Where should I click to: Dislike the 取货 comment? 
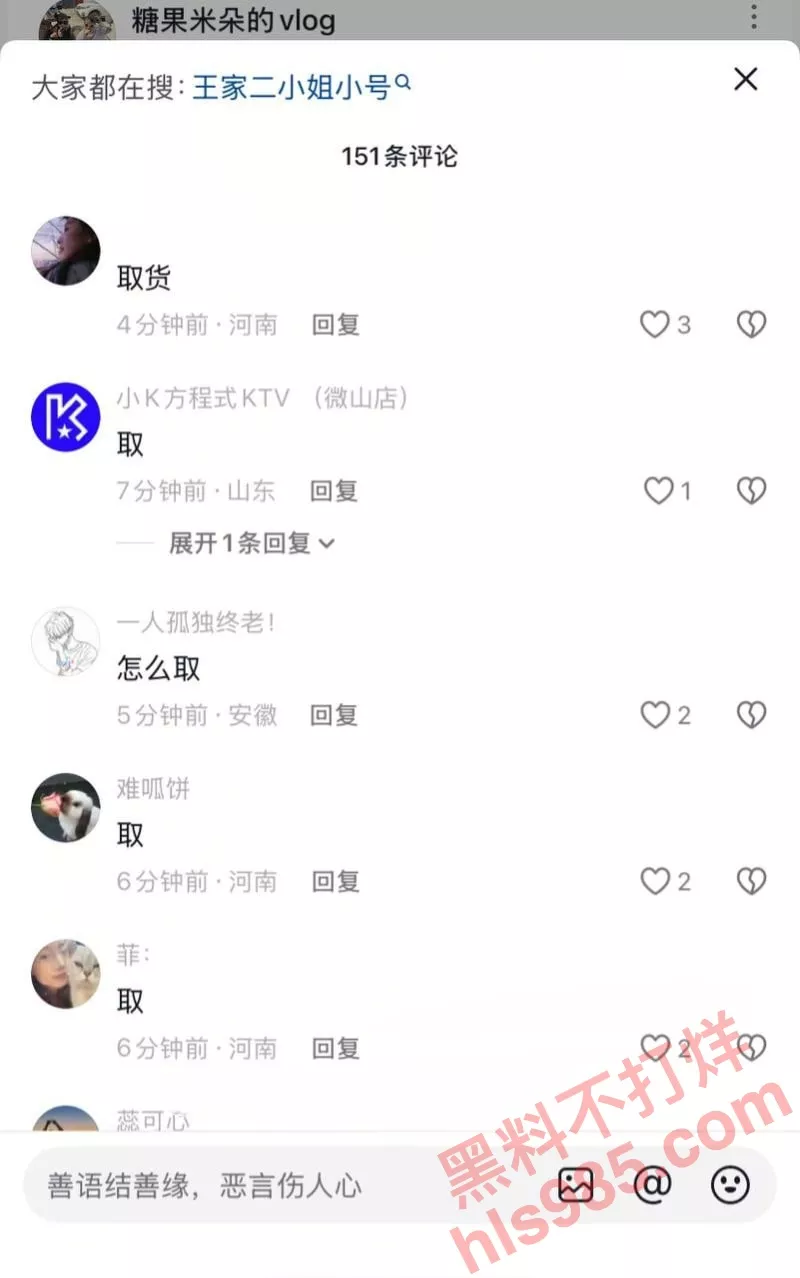pyautogui.click(x=751, y=325)
